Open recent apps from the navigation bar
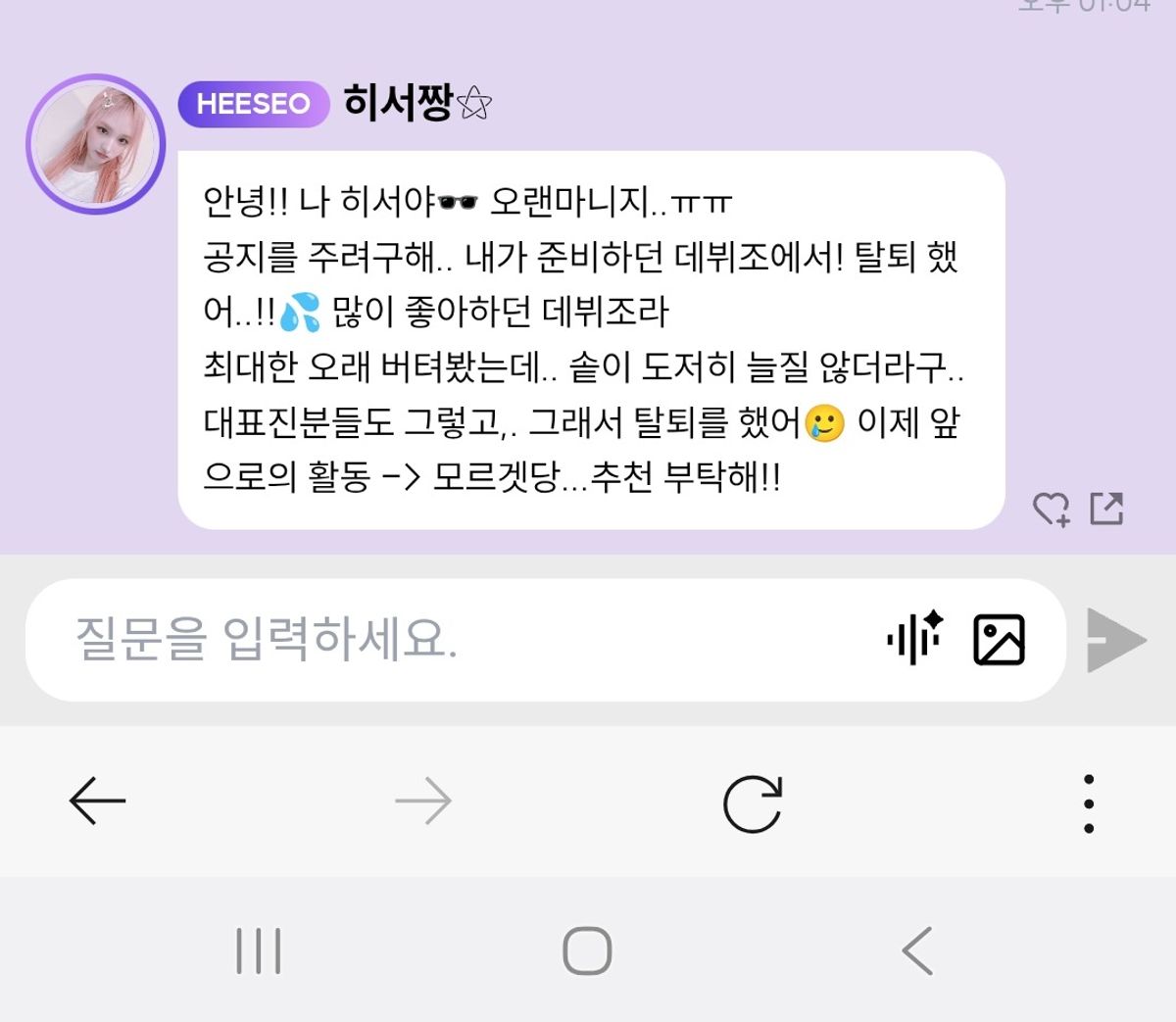The image size is (1176, 1022). click(x=259, y=950)
